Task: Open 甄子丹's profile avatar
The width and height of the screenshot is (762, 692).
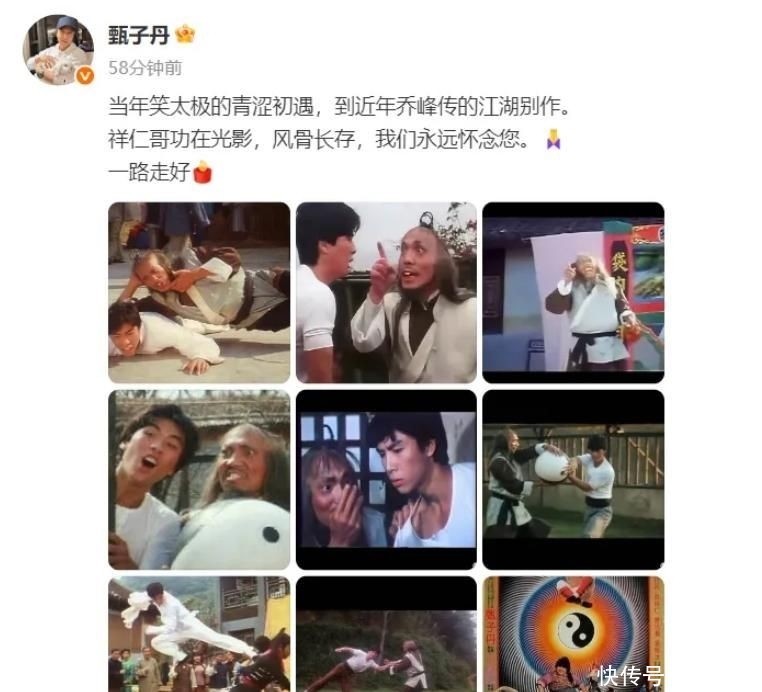Action: pos(58,50)
